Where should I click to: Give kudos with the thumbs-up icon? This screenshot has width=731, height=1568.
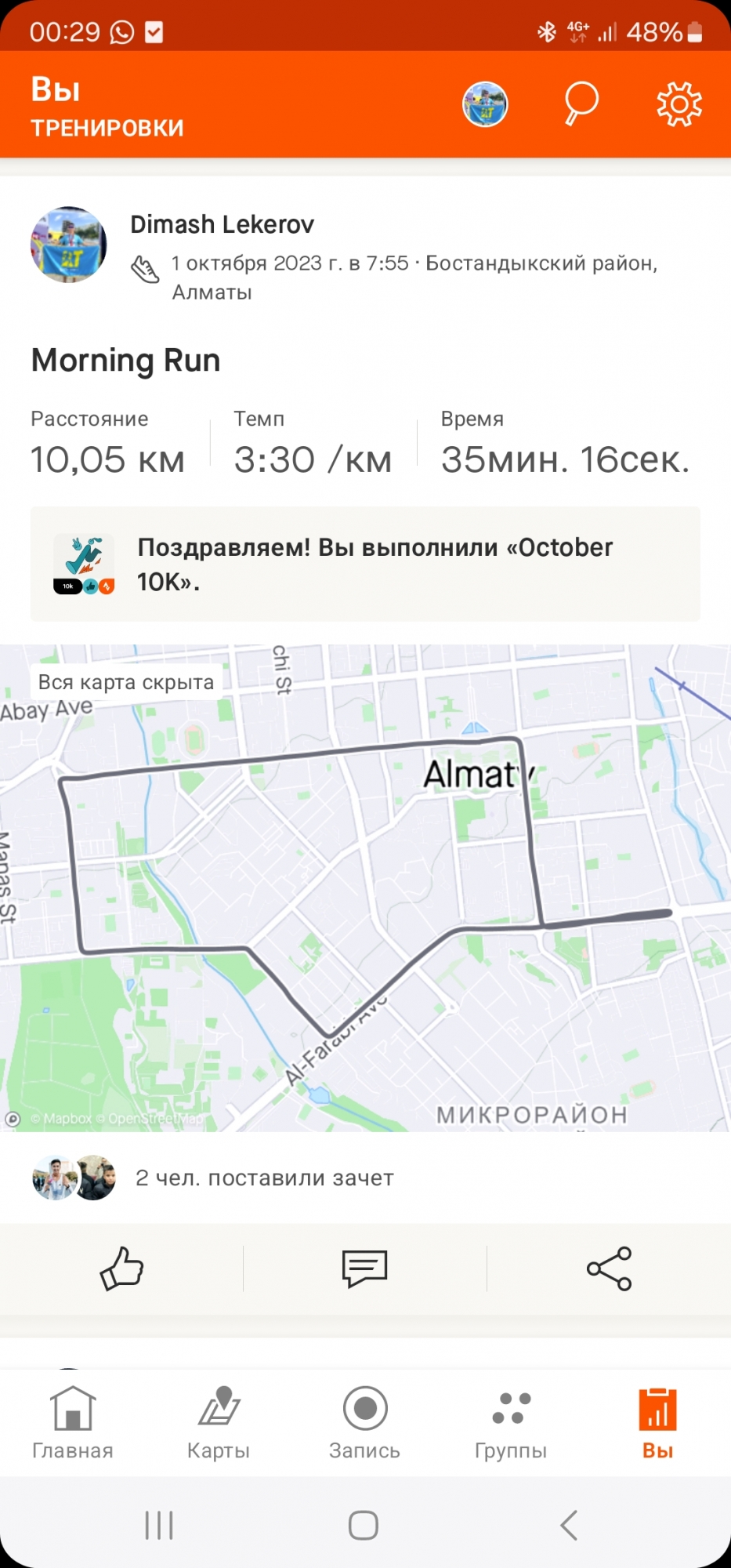click(122, 1268)
